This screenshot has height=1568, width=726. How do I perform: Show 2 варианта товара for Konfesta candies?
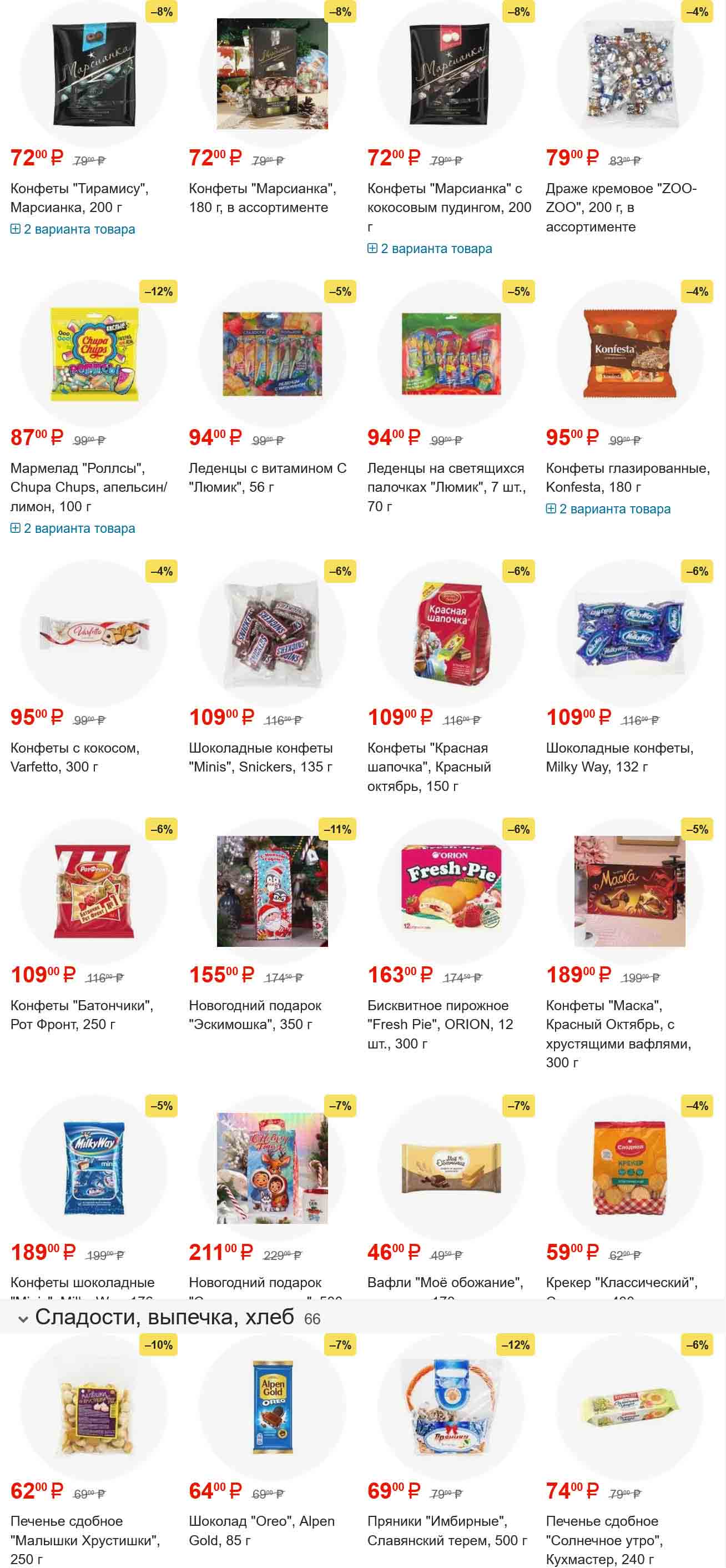click(608, 509)
